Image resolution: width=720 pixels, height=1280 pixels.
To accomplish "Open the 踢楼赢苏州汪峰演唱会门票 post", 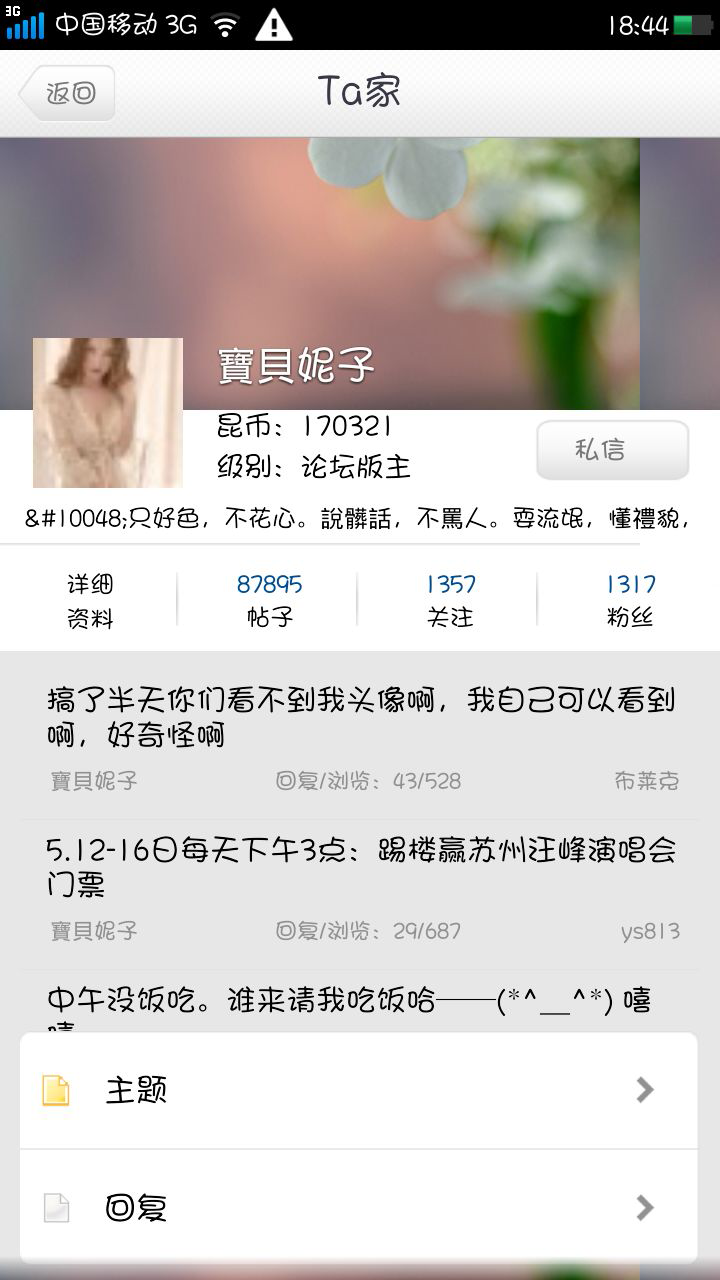I will (x=360, y=888).
